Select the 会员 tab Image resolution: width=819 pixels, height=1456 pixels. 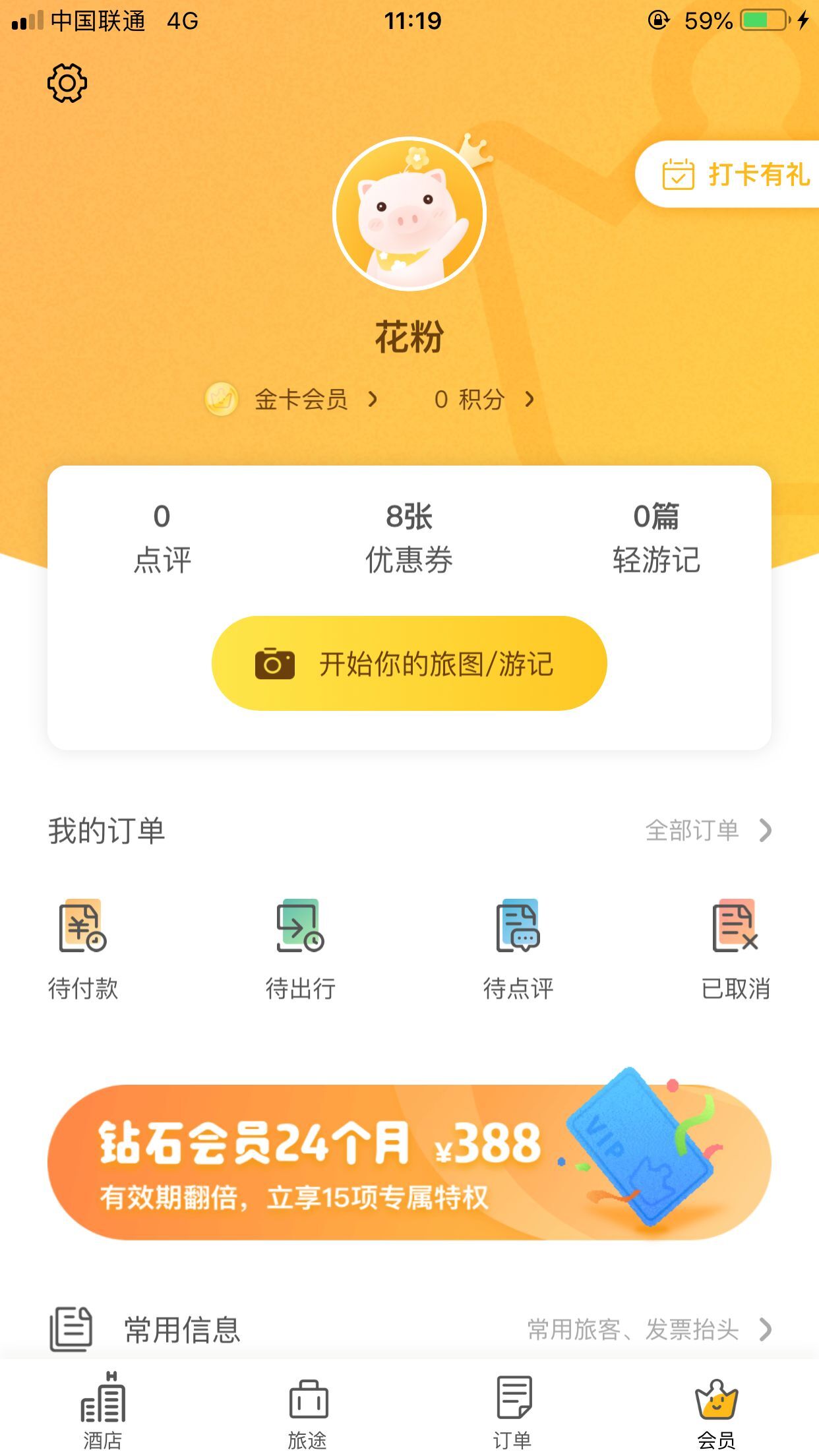coord(717,1410)
